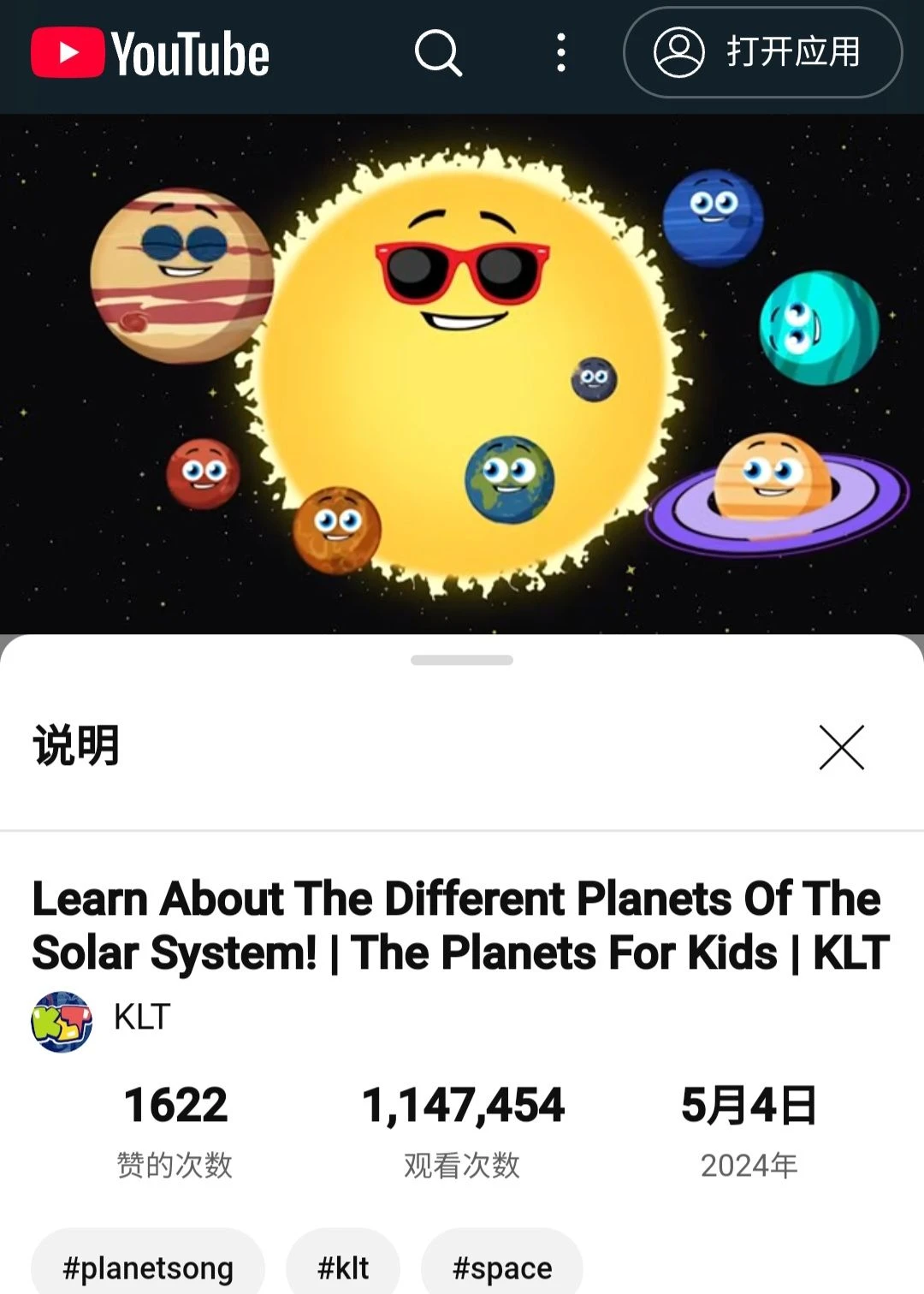Screen dimensions: 924x1294
Task: Go to YouTube home via logo
Action: (151, 53)
